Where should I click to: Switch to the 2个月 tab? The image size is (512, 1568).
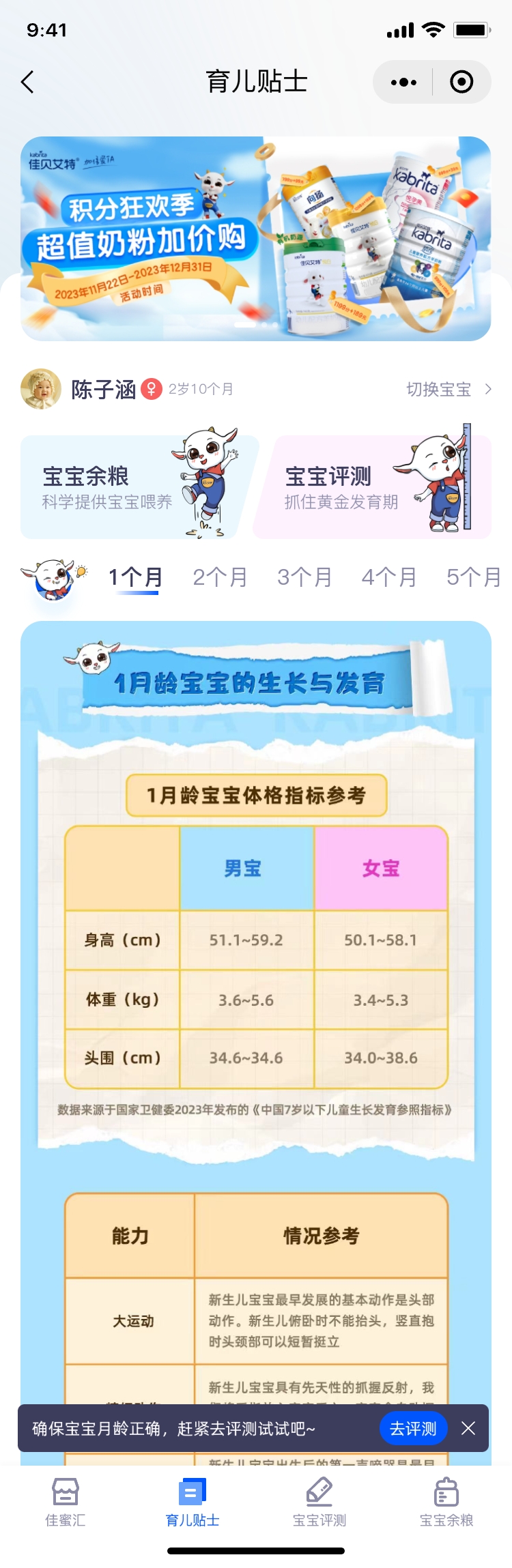[x=220, y=577]
